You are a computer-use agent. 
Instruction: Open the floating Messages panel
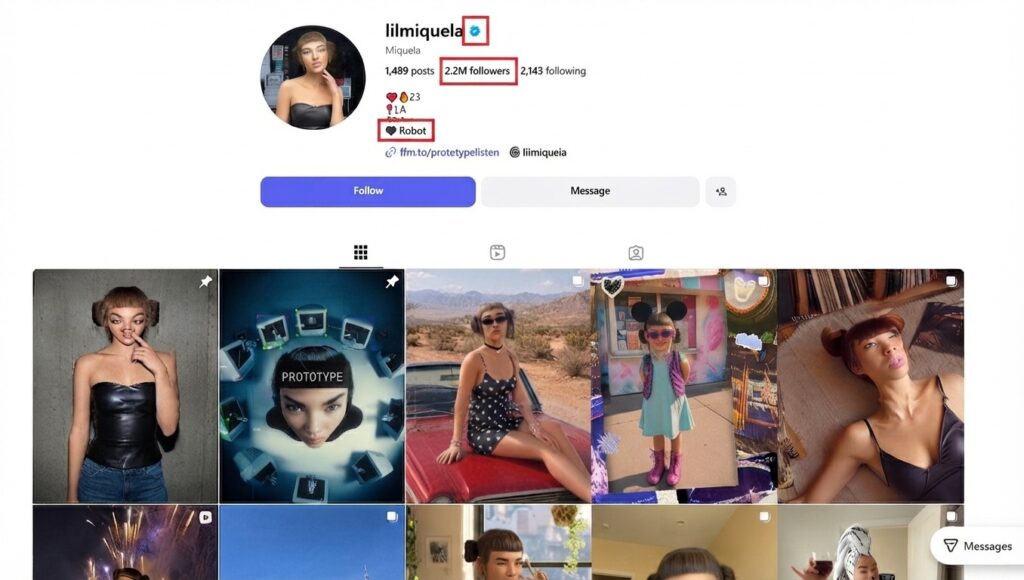(x=978, y=546)
